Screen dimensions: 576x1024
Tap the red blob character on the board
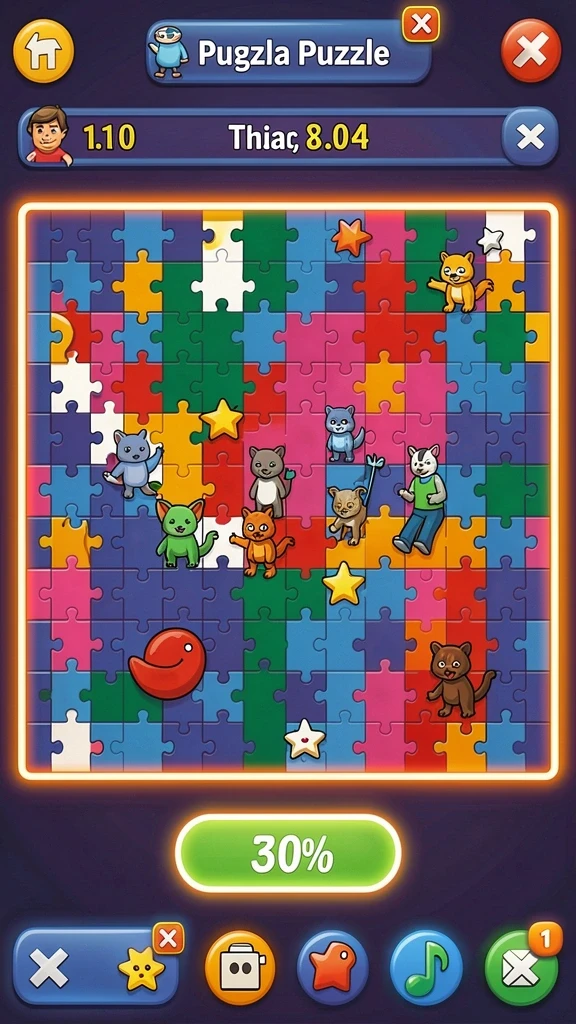coord(168,663)
